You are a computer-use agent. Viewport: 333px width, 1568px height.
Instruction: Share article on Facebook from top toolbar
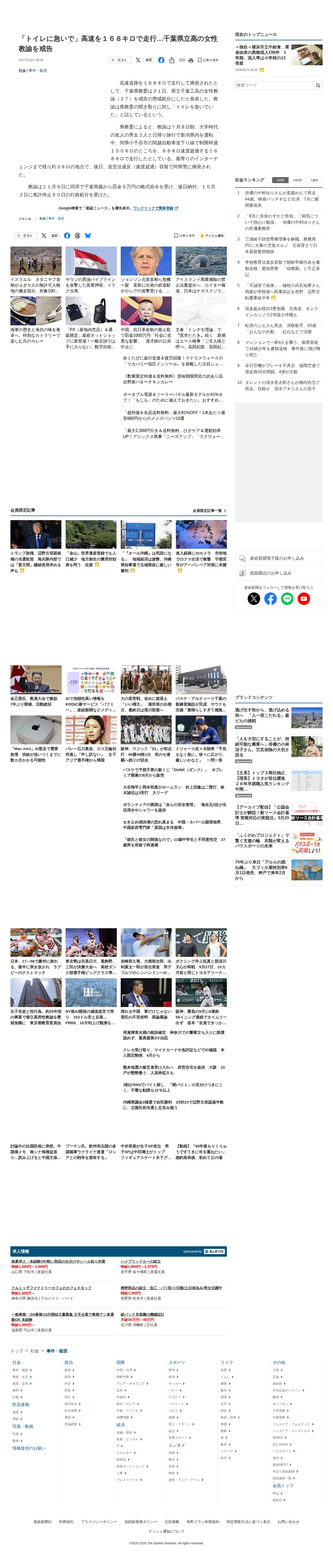[161, 60]
